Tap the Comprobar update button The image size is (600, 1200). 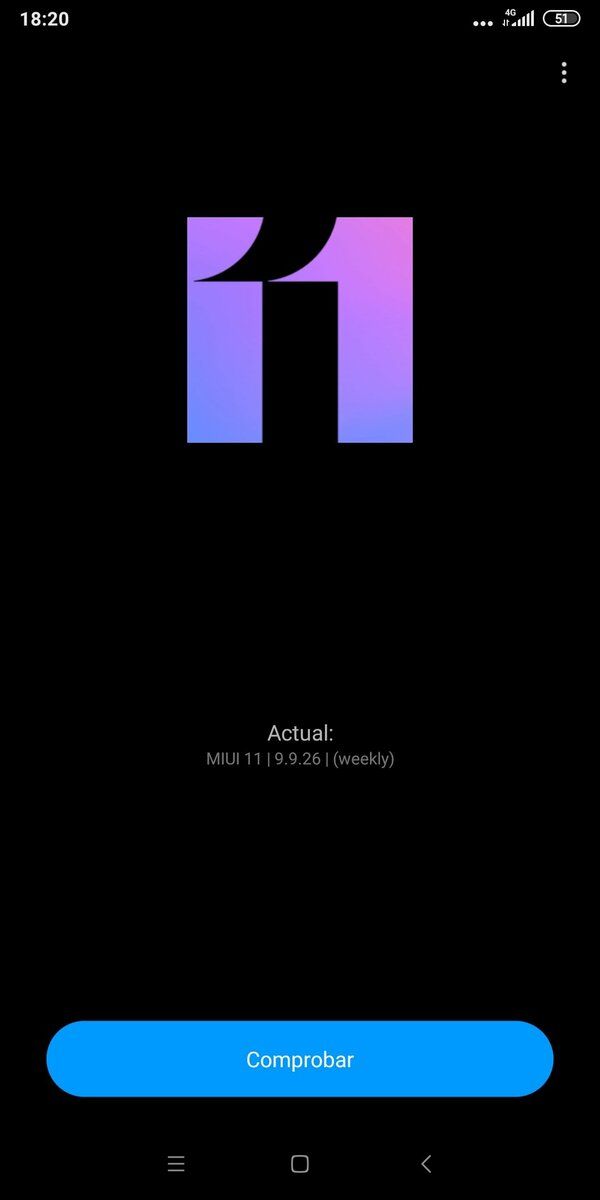[x=300, y=1059]
